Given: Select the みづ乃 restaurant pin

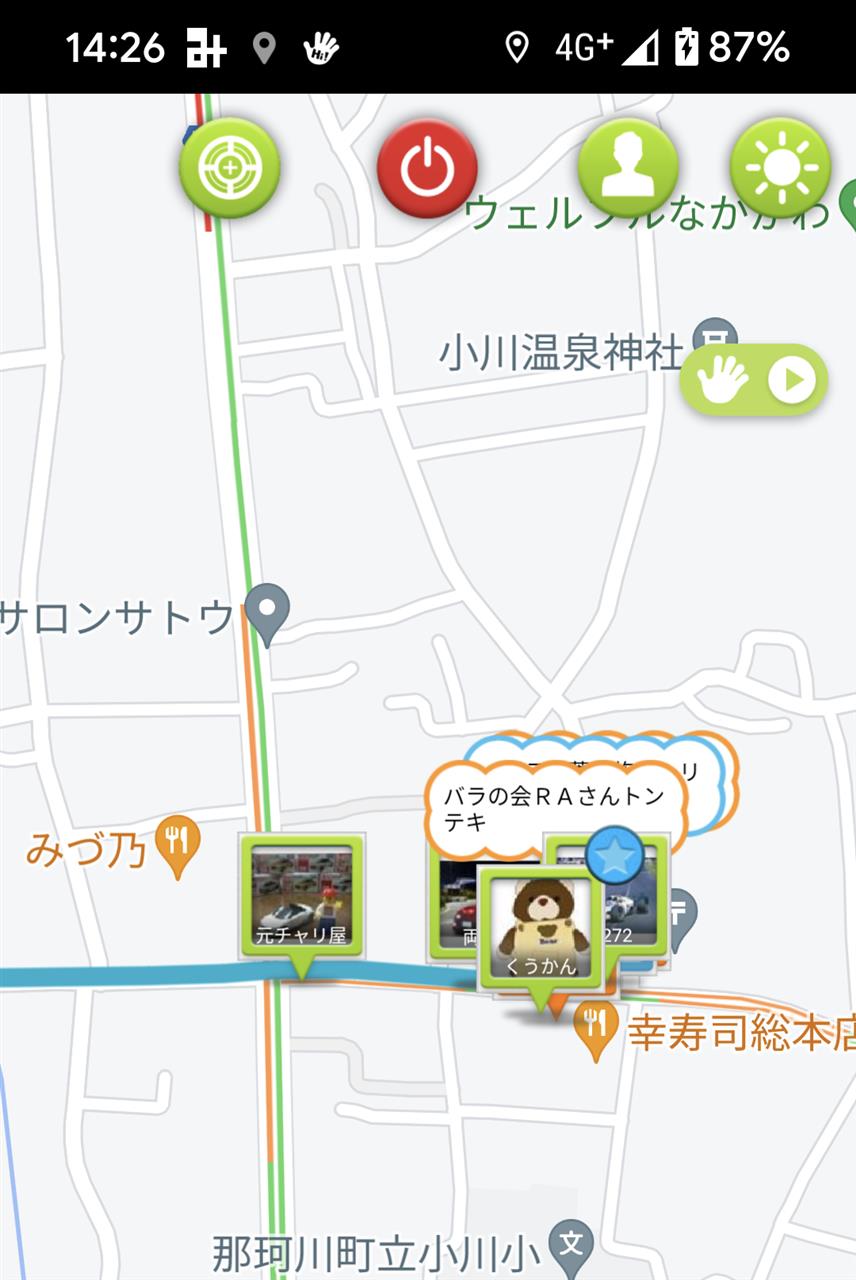Looking at the screenshot, I should coord(180,846).
